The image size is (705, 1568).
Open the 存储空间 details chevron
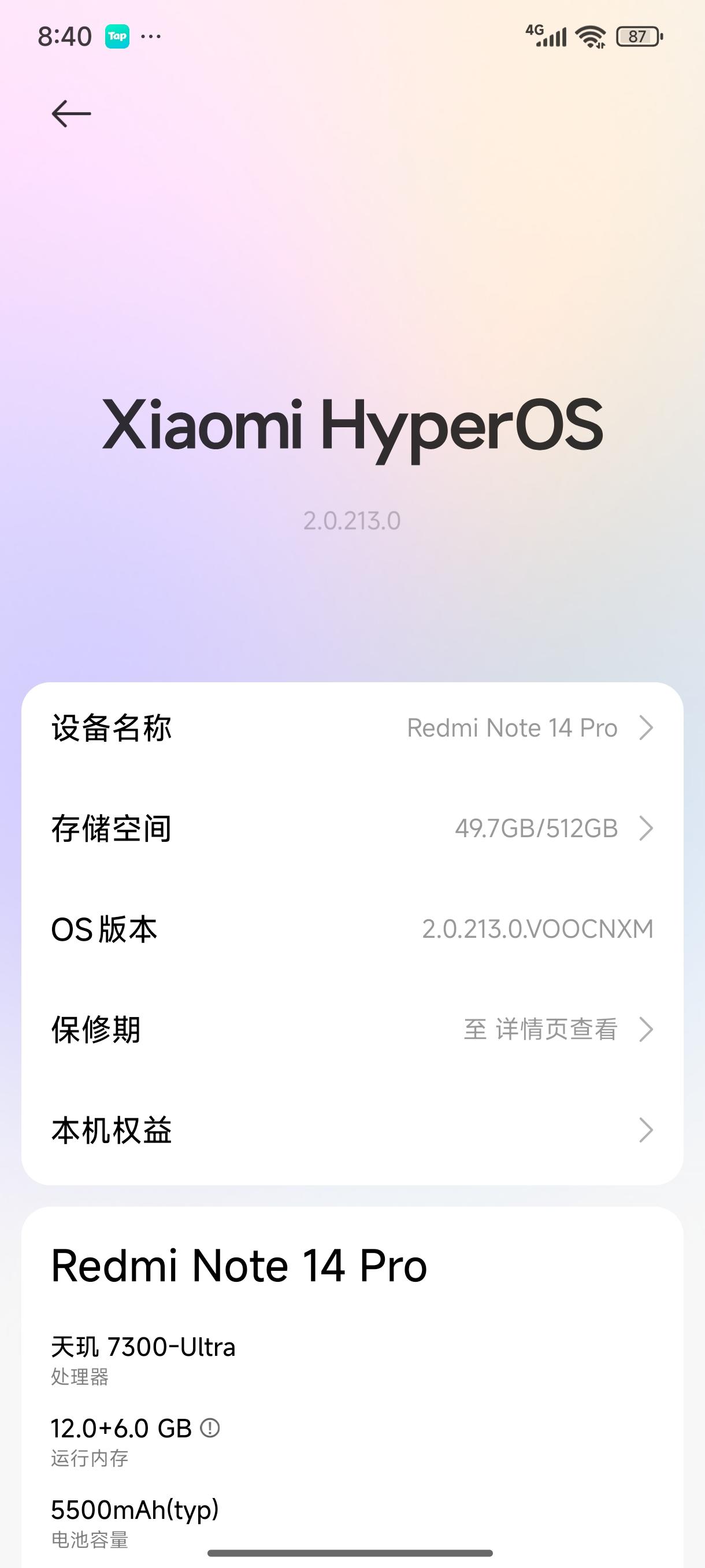[x=647, y=828]
